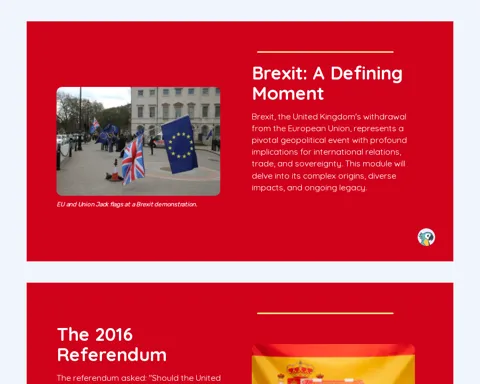Image resolution: width=480 pixels, height=384 pixels.
Task: Open the Brexit demonstration flags photo
Action: coord(138,141)
